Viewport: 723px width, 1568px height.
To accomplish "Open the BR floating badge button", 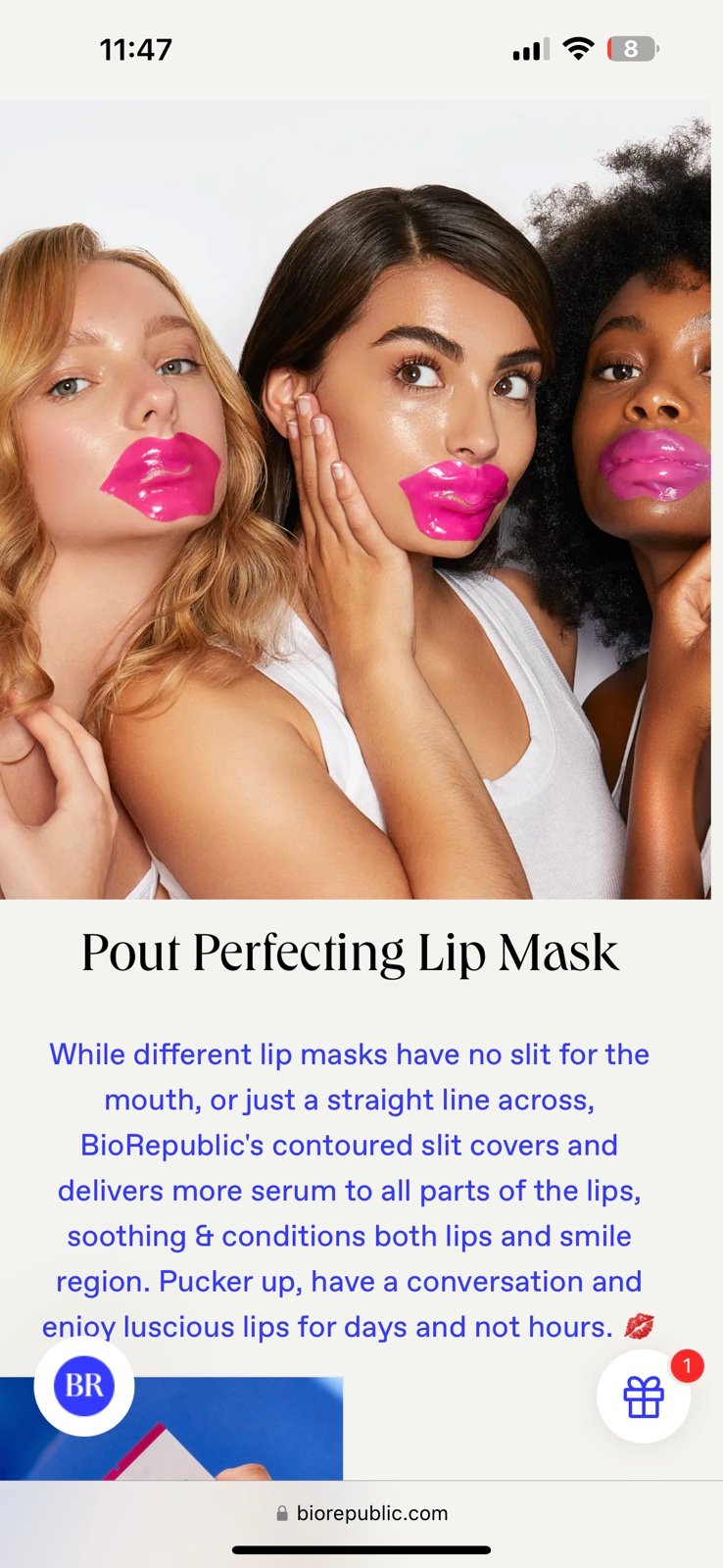I will [x=84, y=1386].
